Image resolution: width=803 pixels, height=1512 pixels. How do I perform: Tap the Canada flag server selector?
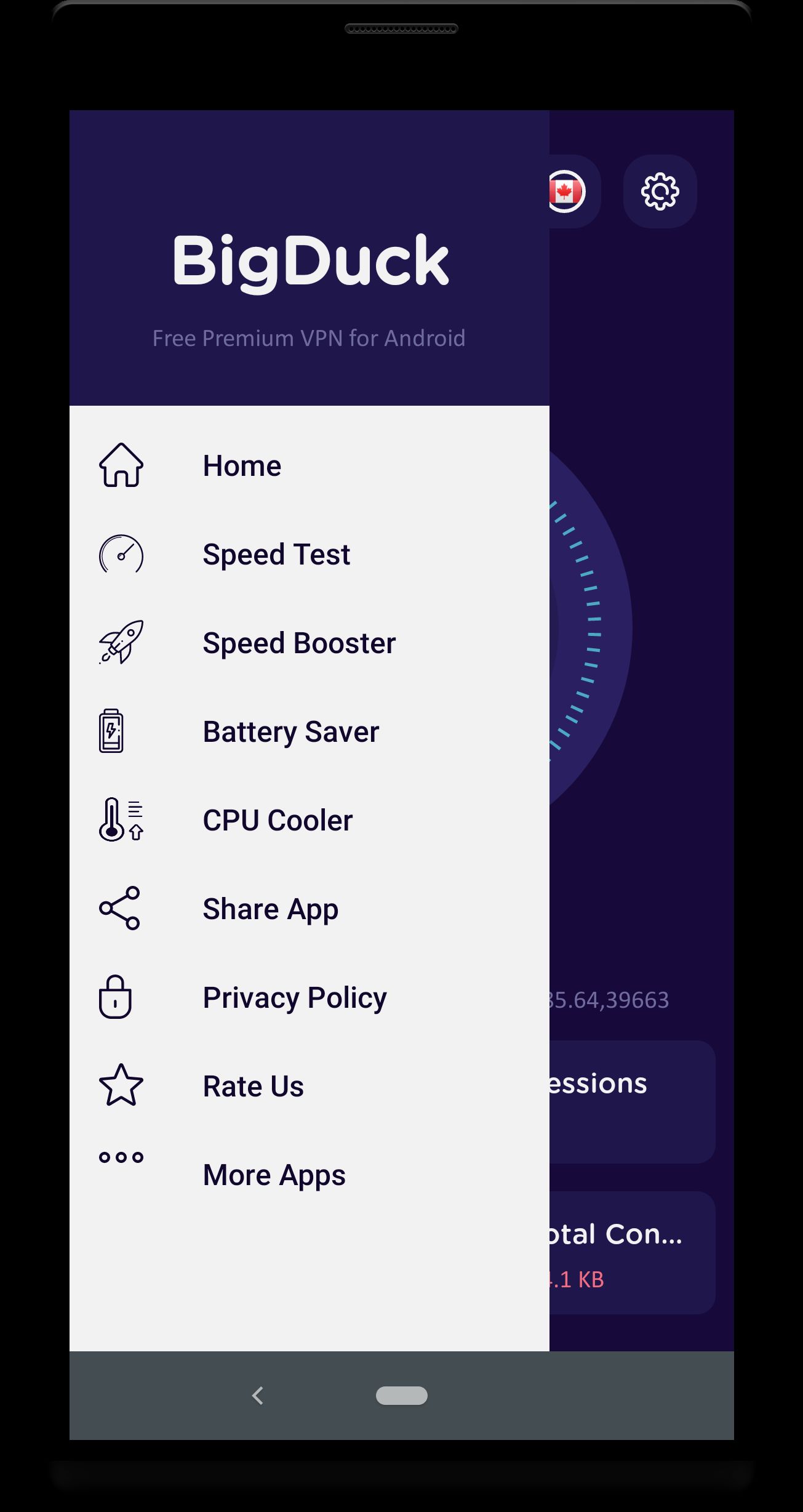pyautogui.click(x=567, y=191)
